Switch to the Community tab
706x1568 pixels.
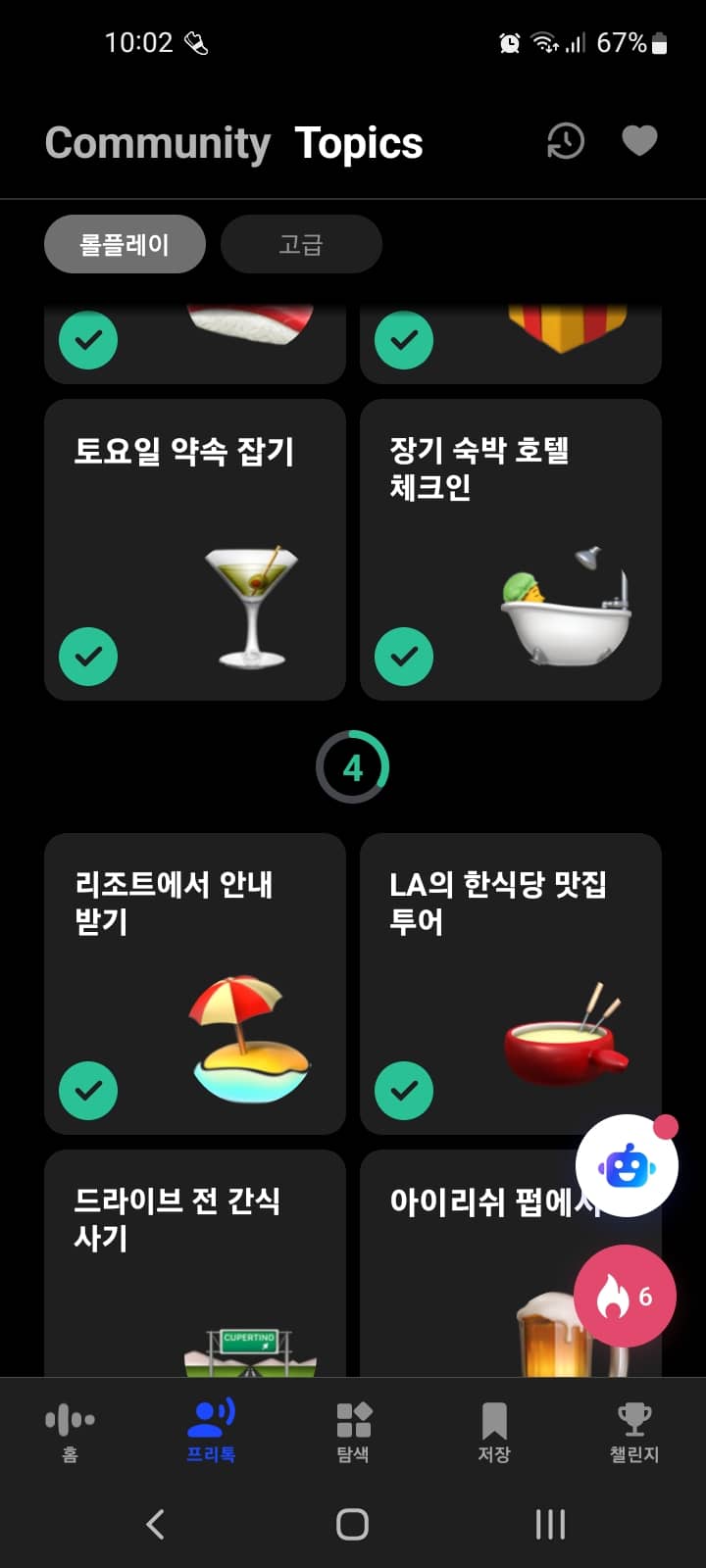[158, 142]
